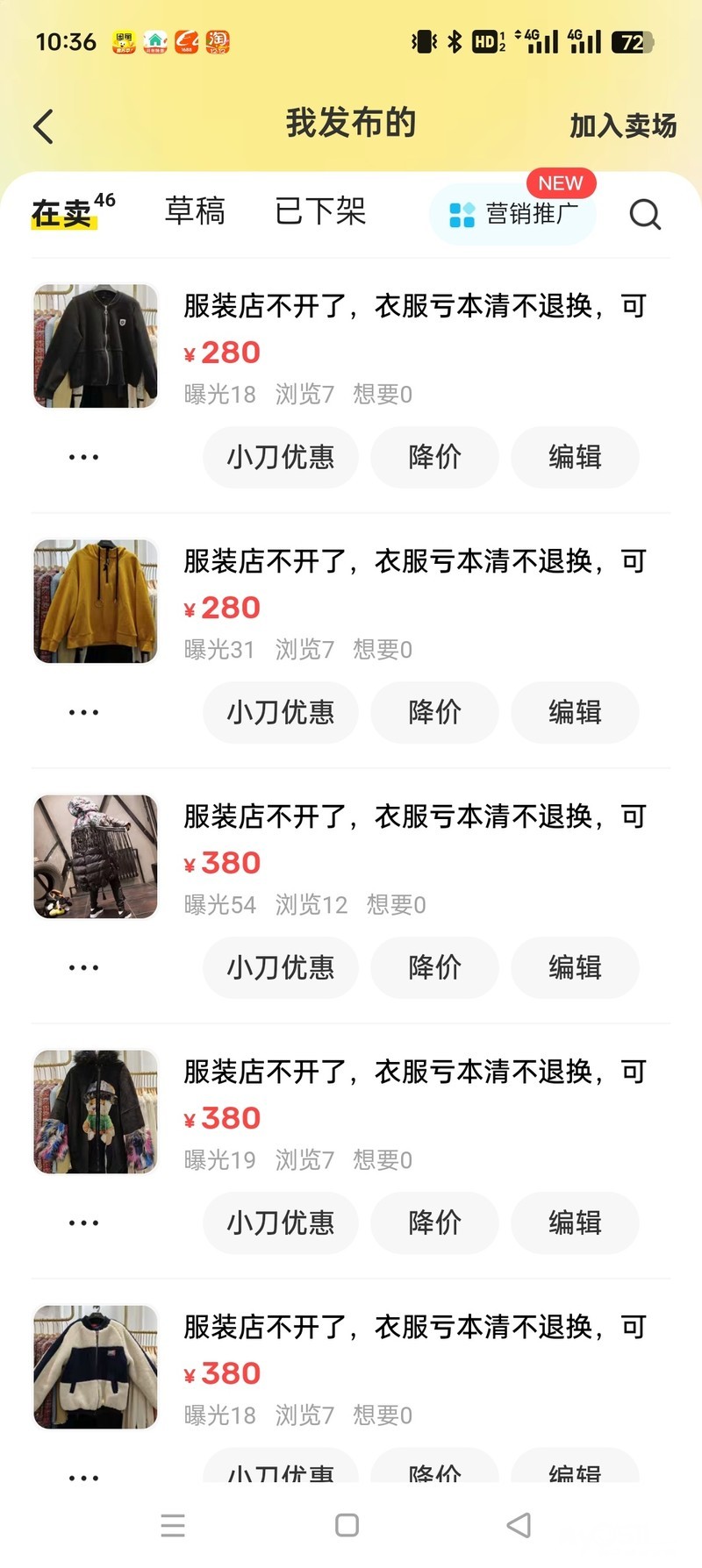Open the black jacket listing photo
Image resolution: width=702 pixels, height=1568 pixels.
[96, 346]
